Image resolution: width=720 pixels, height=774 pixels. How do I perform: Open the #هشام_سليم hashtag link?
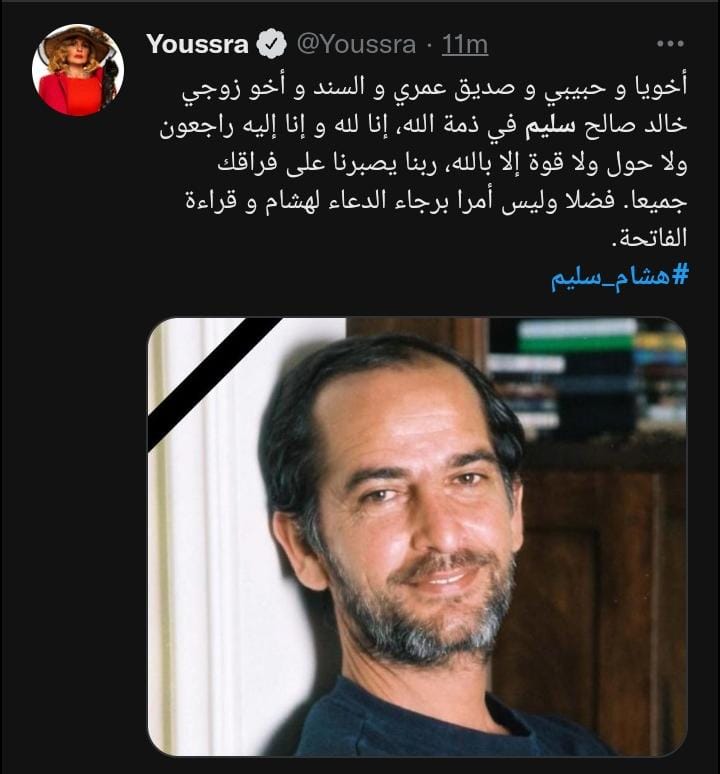pos(620,279)
